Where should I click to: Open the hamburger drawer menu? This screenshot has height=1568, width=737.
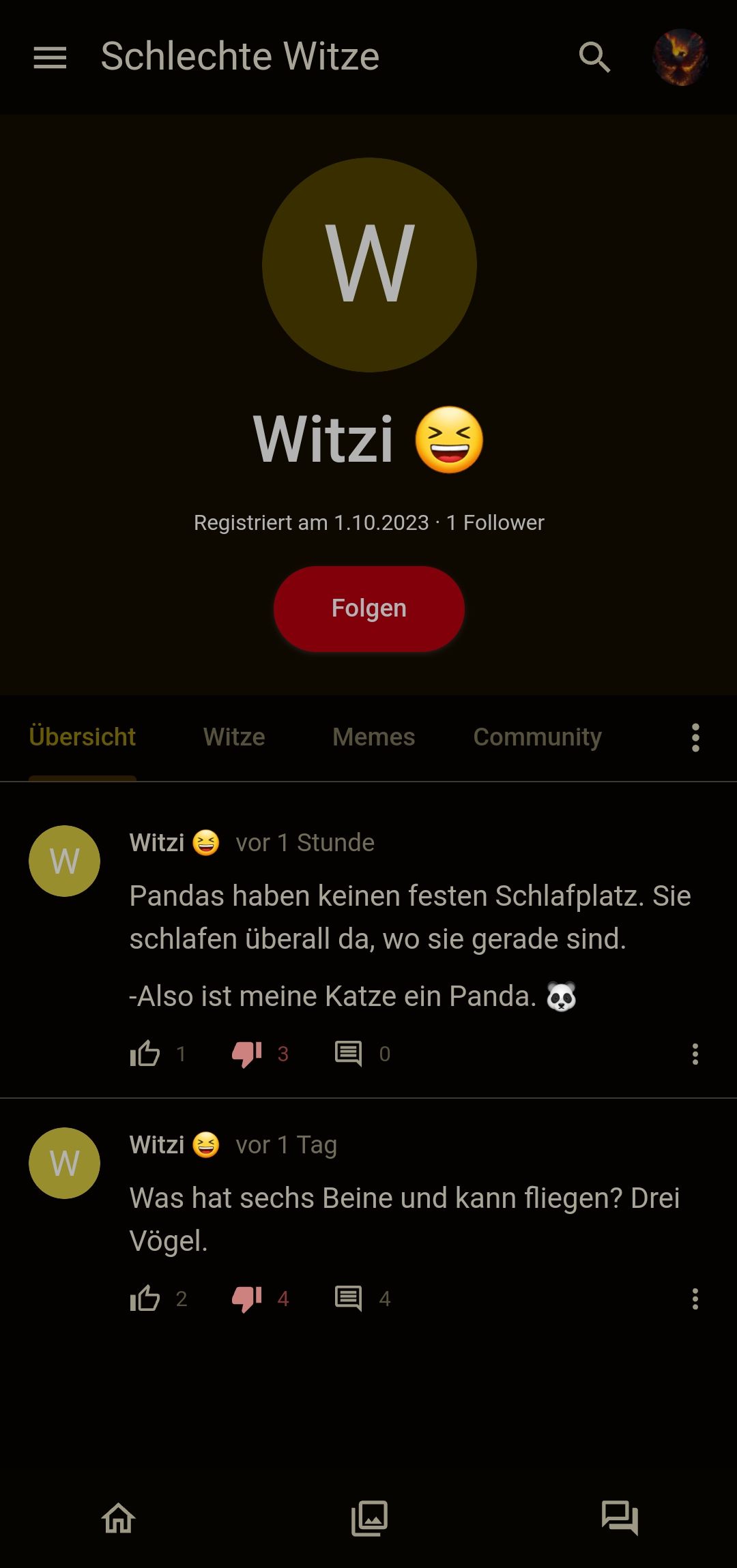50,57
